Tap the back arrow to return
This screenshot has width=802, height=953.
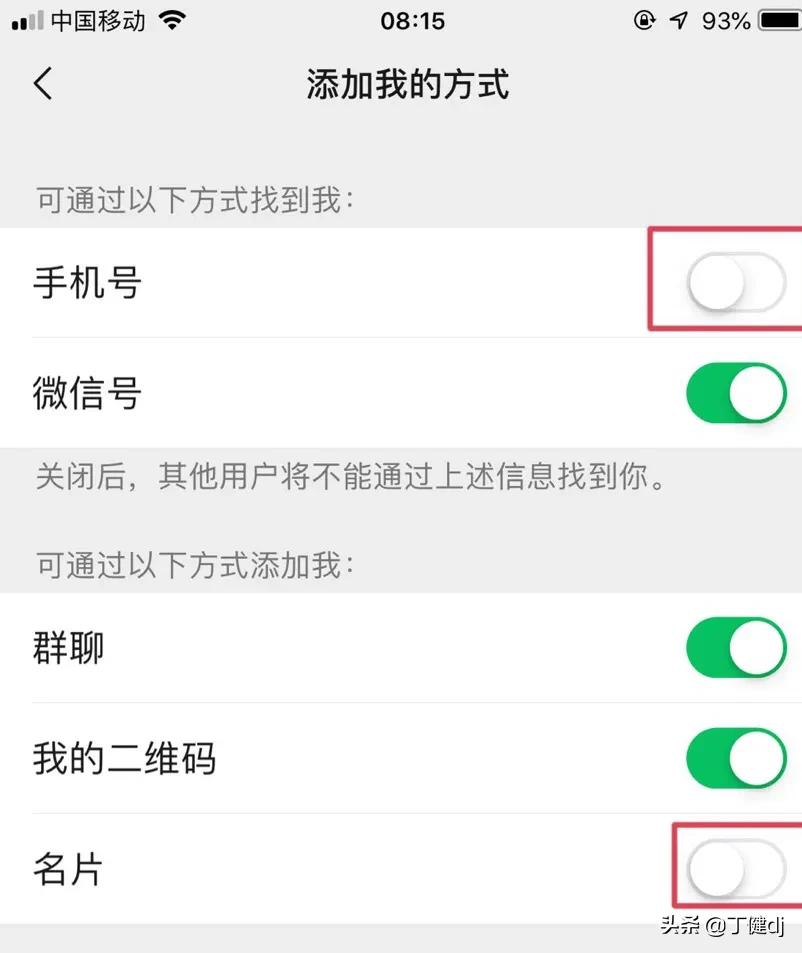[42, 85]
